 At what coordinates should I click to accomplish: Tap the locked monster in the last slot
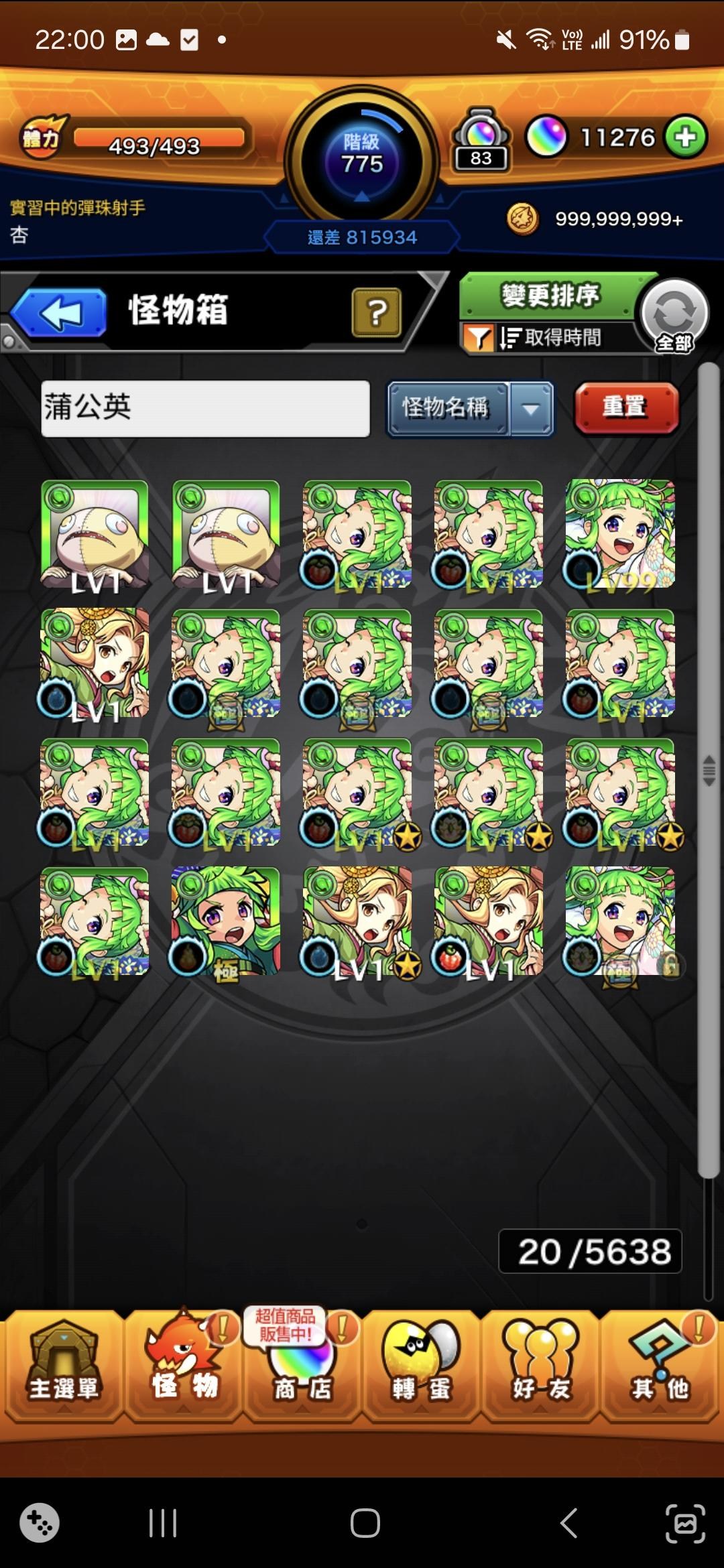[620, 921]
